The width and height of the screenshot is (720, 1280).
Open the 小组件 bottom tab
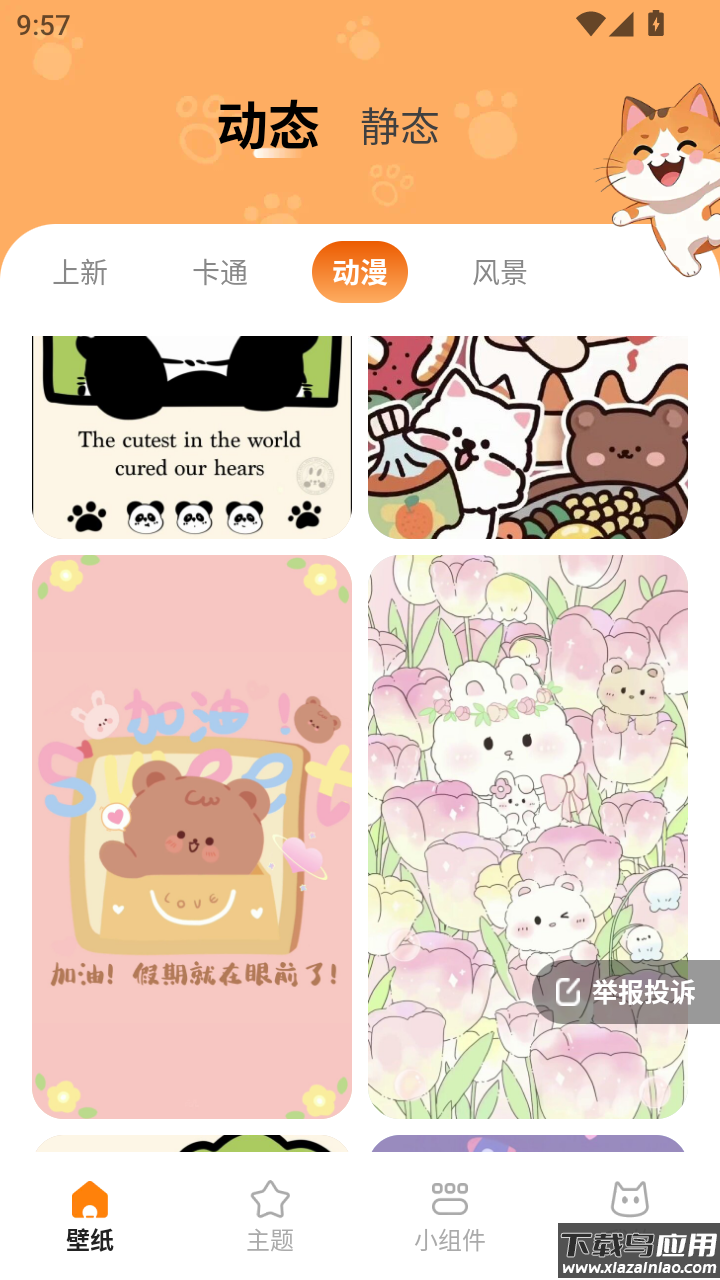[450, 1216]
